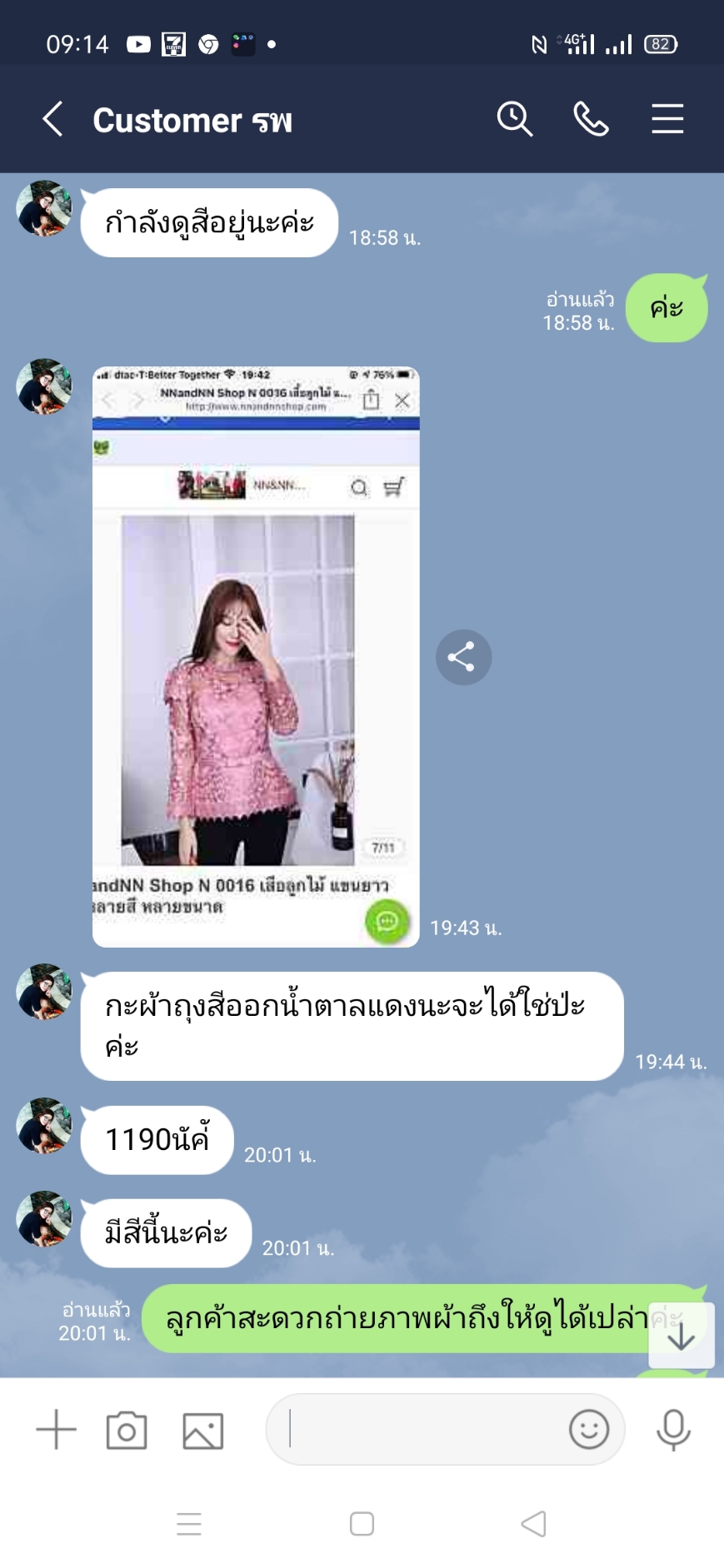The image size is (724, 1568).
Task: Open recent apps from navigation bar
Action: [x=189, y=1524]
